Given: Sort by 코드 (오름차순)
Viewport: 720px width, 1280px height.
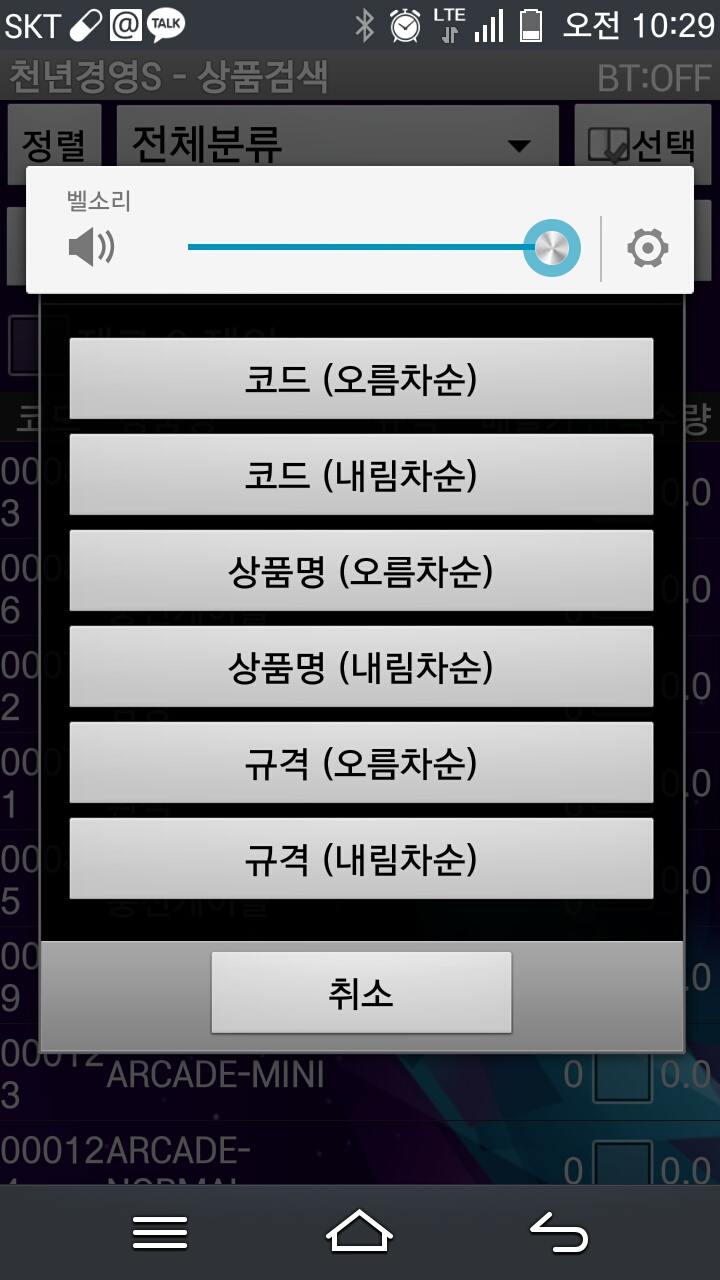Looking at the screenshot, I should pos(361,378).
